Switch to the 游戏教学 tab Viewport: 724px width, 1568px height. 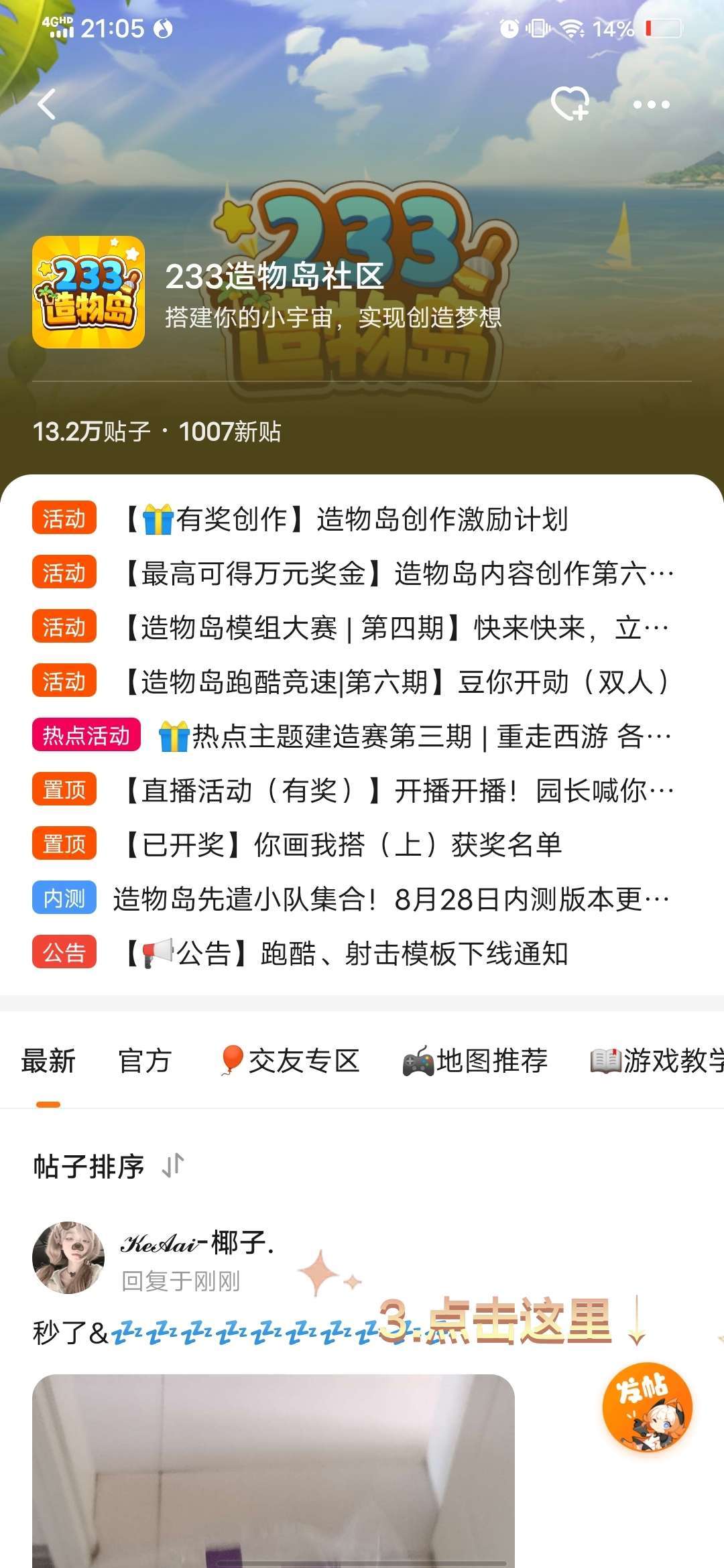click(657, 1061)
